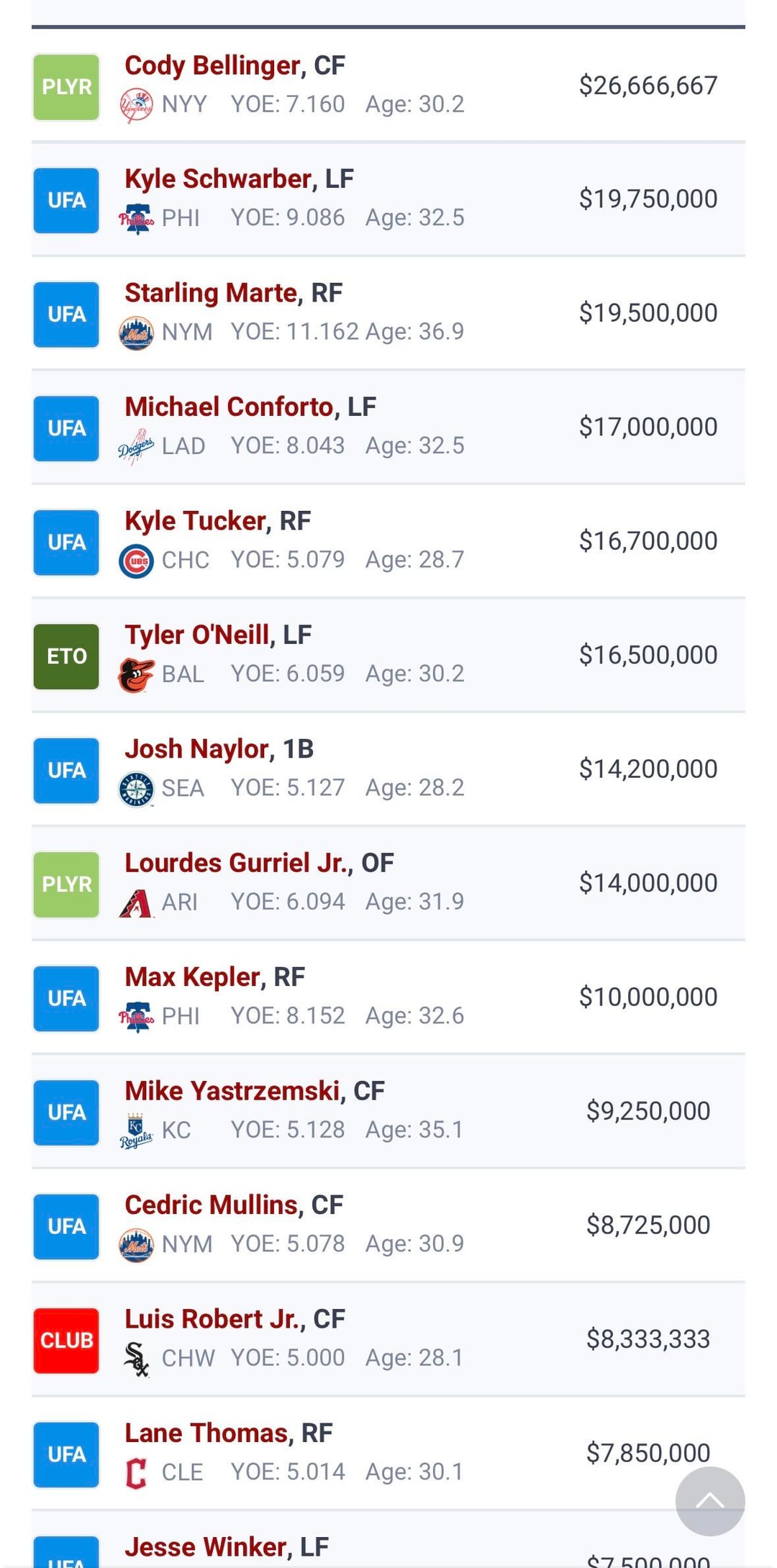Open Cedric Mullins's profile link
Screen dimensions: 777x1568
(211, 1205)
